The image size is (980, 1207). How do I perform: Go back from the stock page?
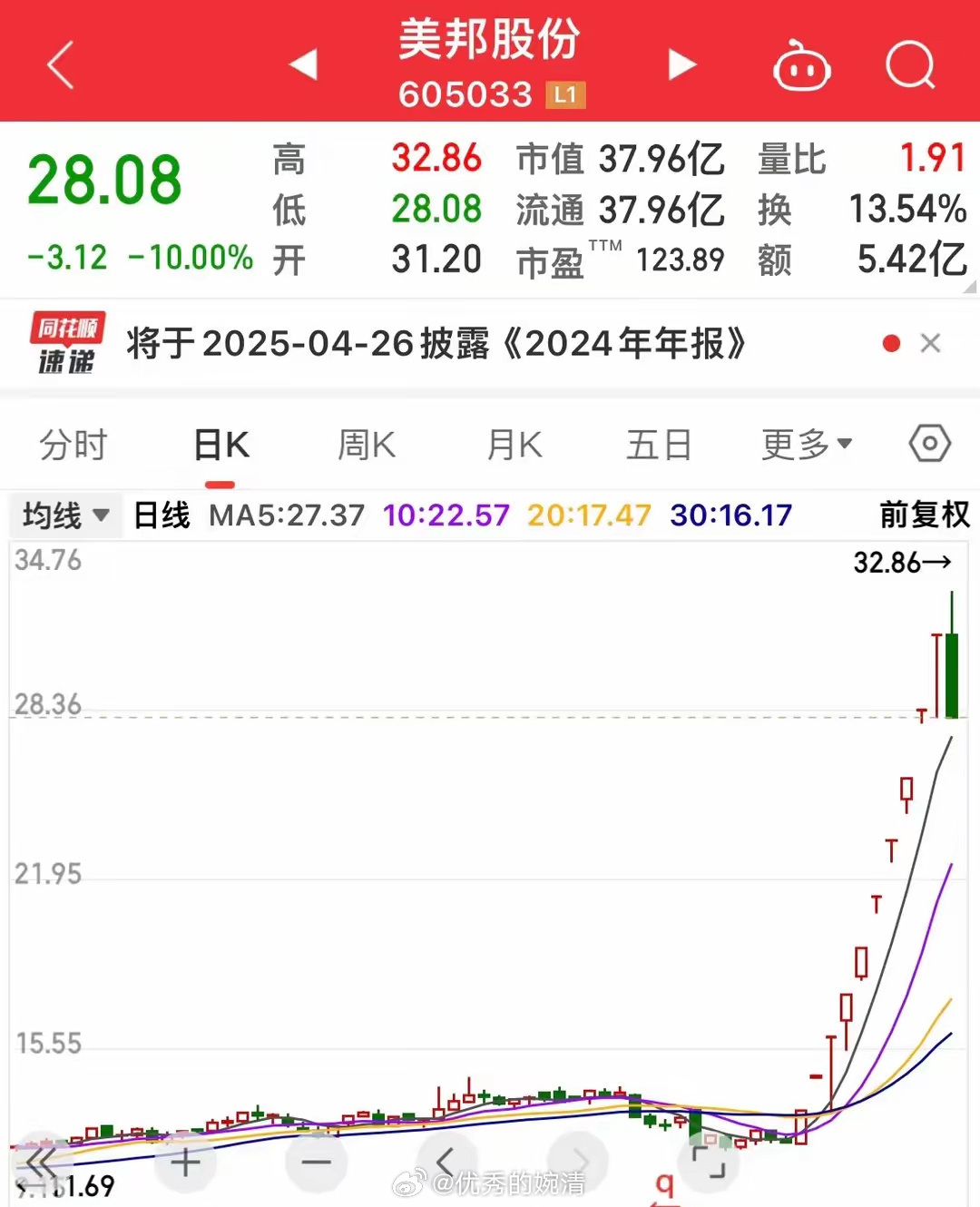click(x=60, y=65)
